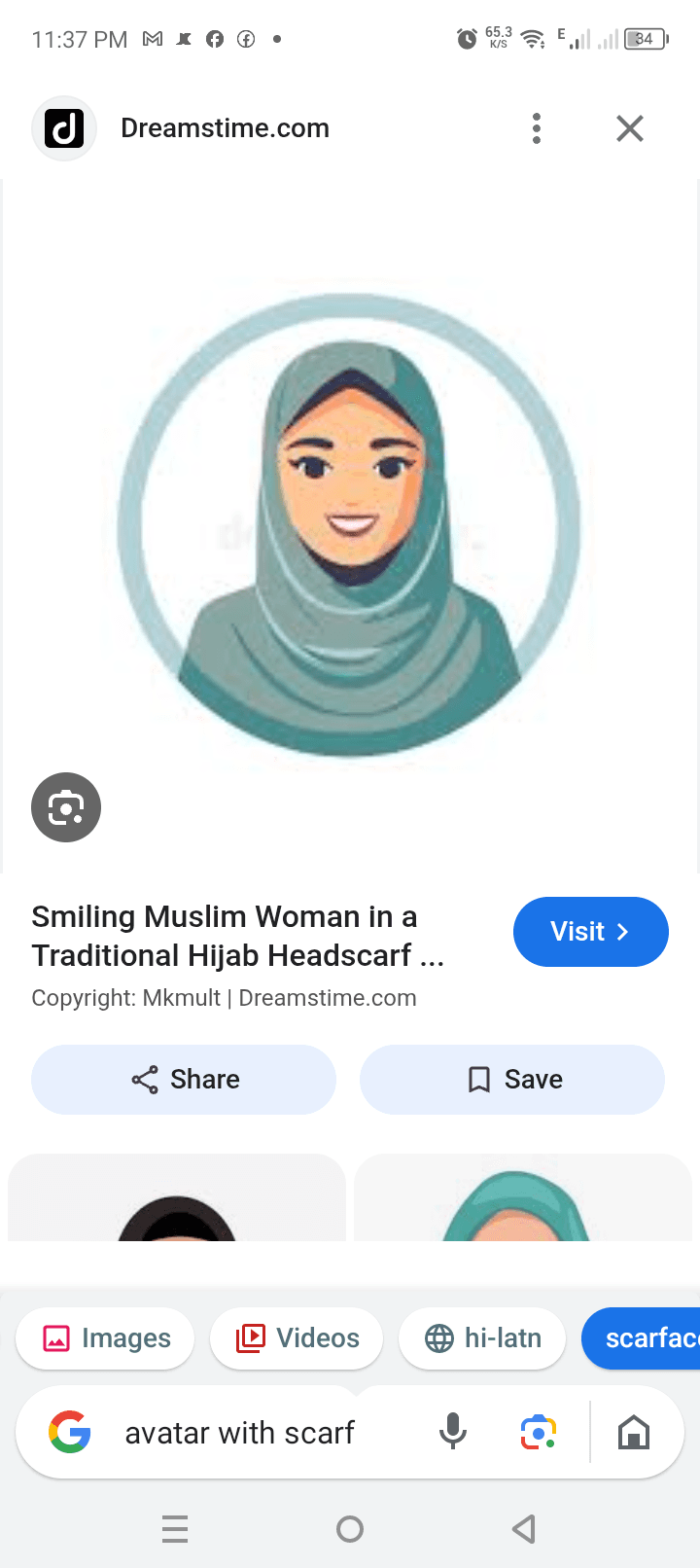700x1568 pixels.
Task: Select the Images filter chip
Action: (105, 1338)
